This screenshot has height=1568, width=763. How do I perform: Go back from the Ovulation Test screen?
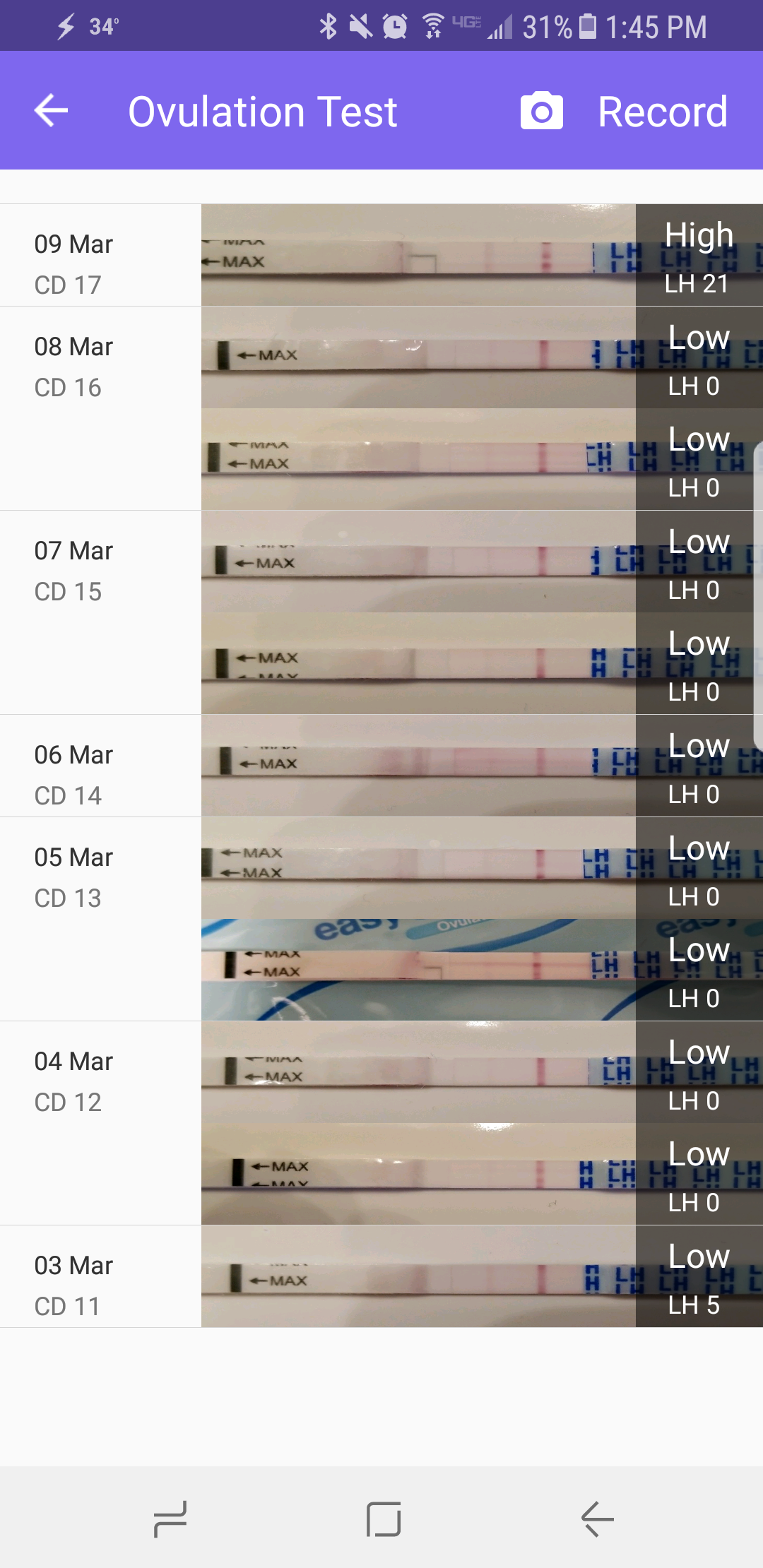point(52,111)
